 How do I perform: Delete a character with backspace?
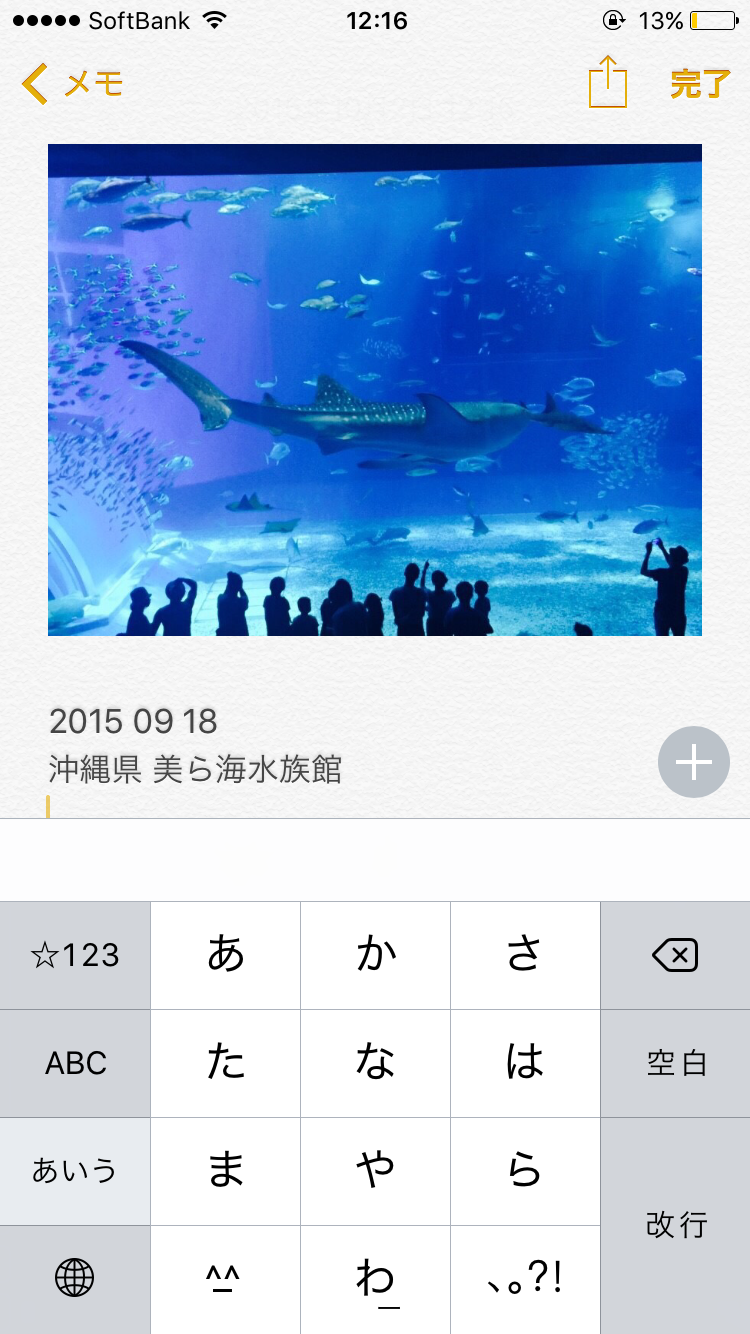[675, 956]
